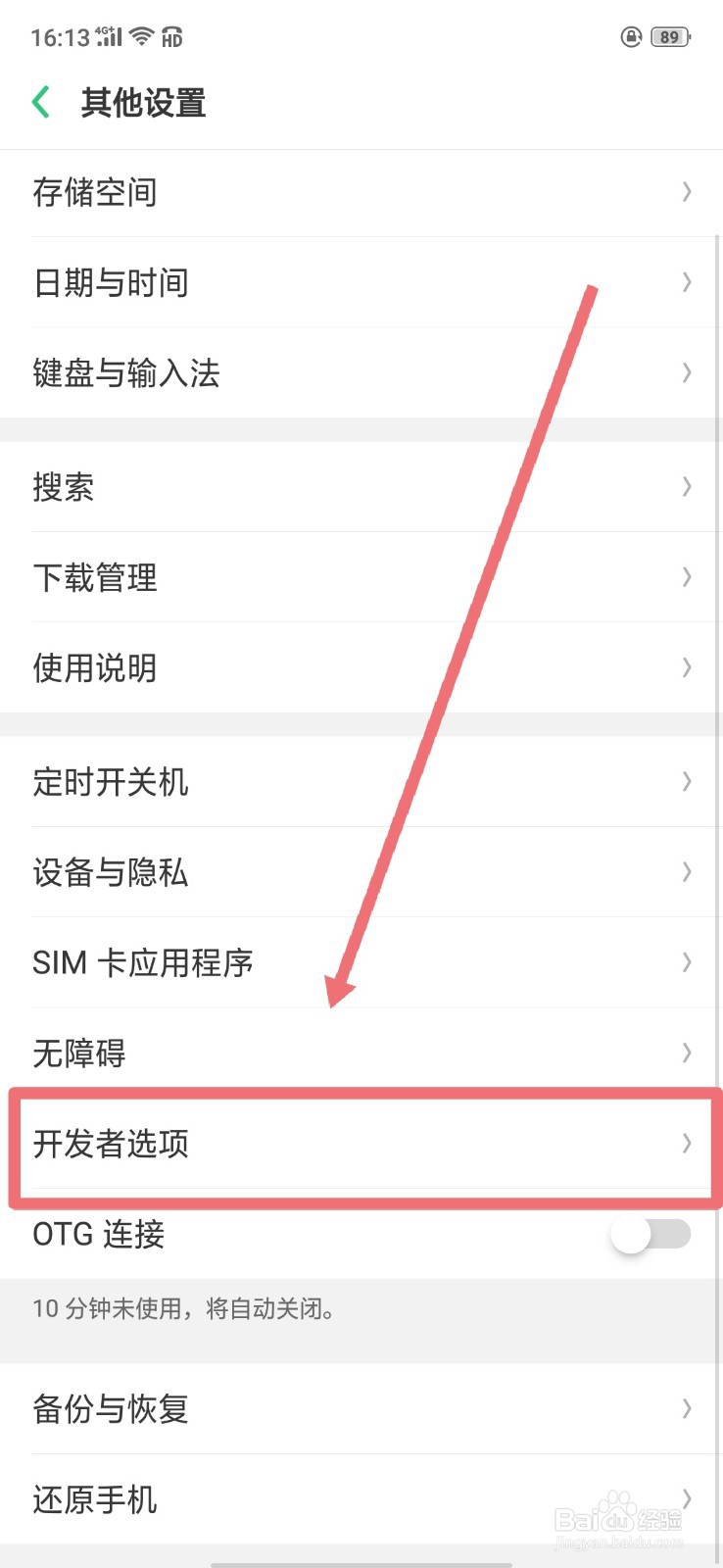Expand 存储空间 with its chevron
This screenshot has width=723, height=1568.
[686, 192]
